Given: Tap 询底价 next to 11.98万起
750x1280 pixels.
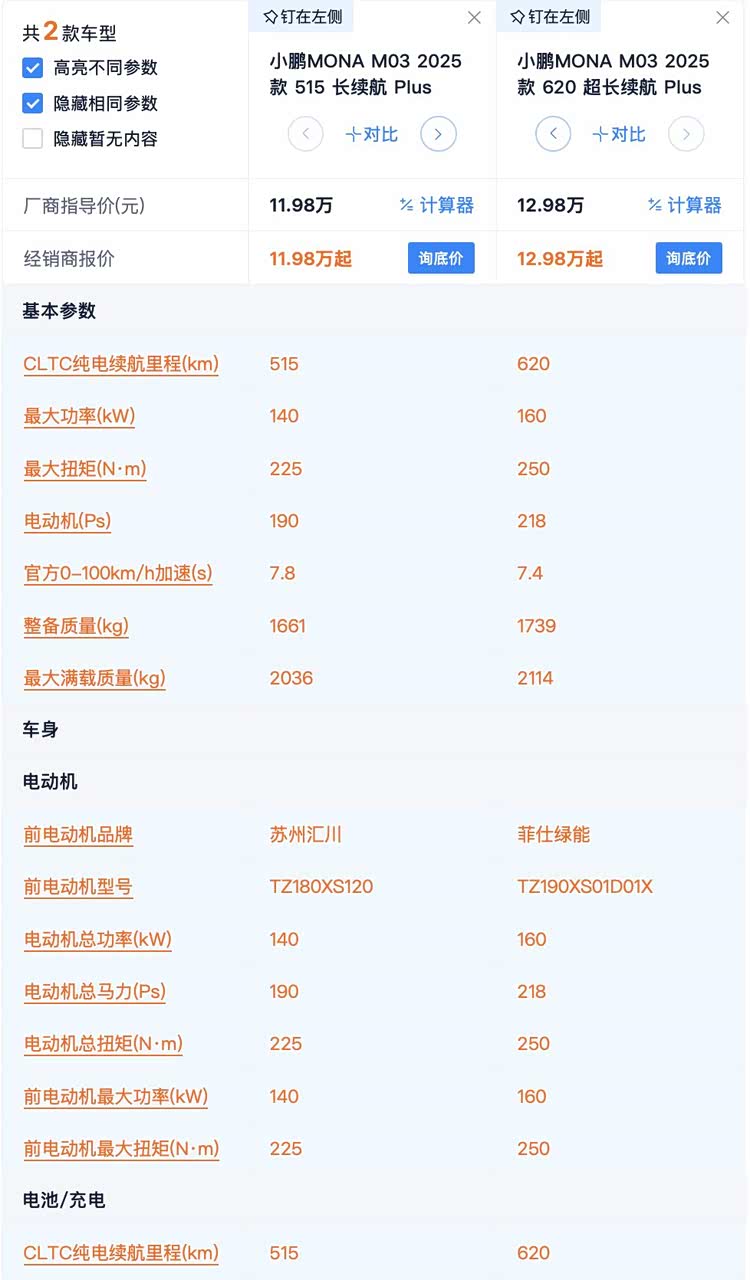Looking at the screenshot, I should (441, 258).
